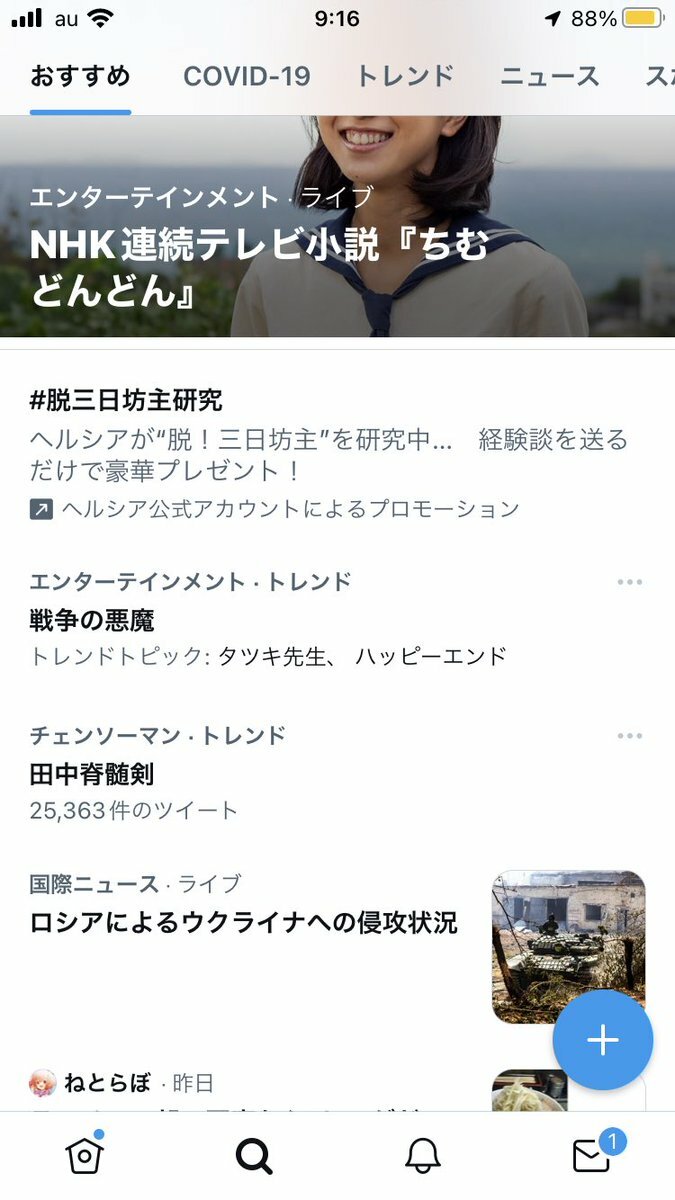Open the promoted trend #脱三日坊主研究
The height and width of the screenshot is (1200, 675).
[337, 454]
